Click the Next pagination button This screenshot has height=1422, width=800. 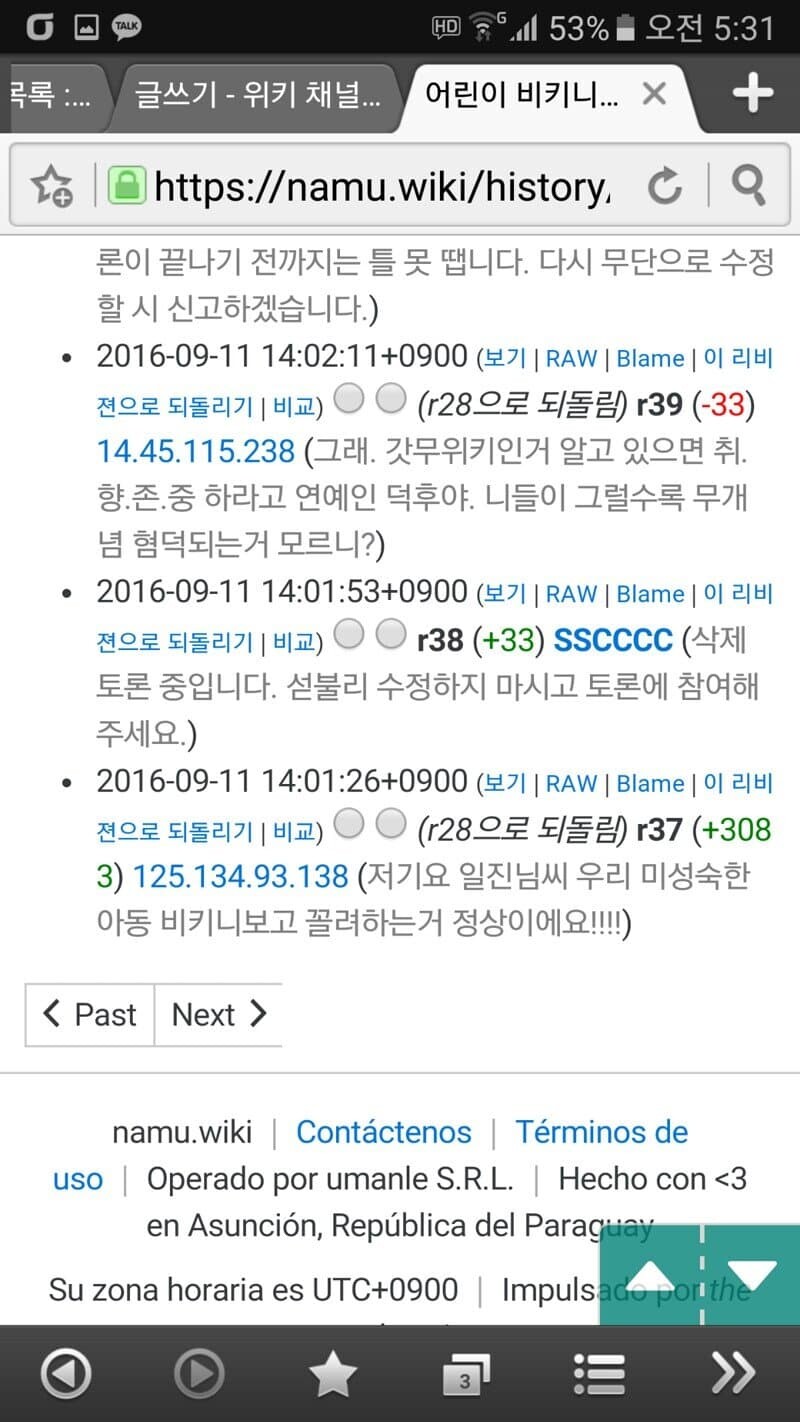click(x=218, y=1014)
